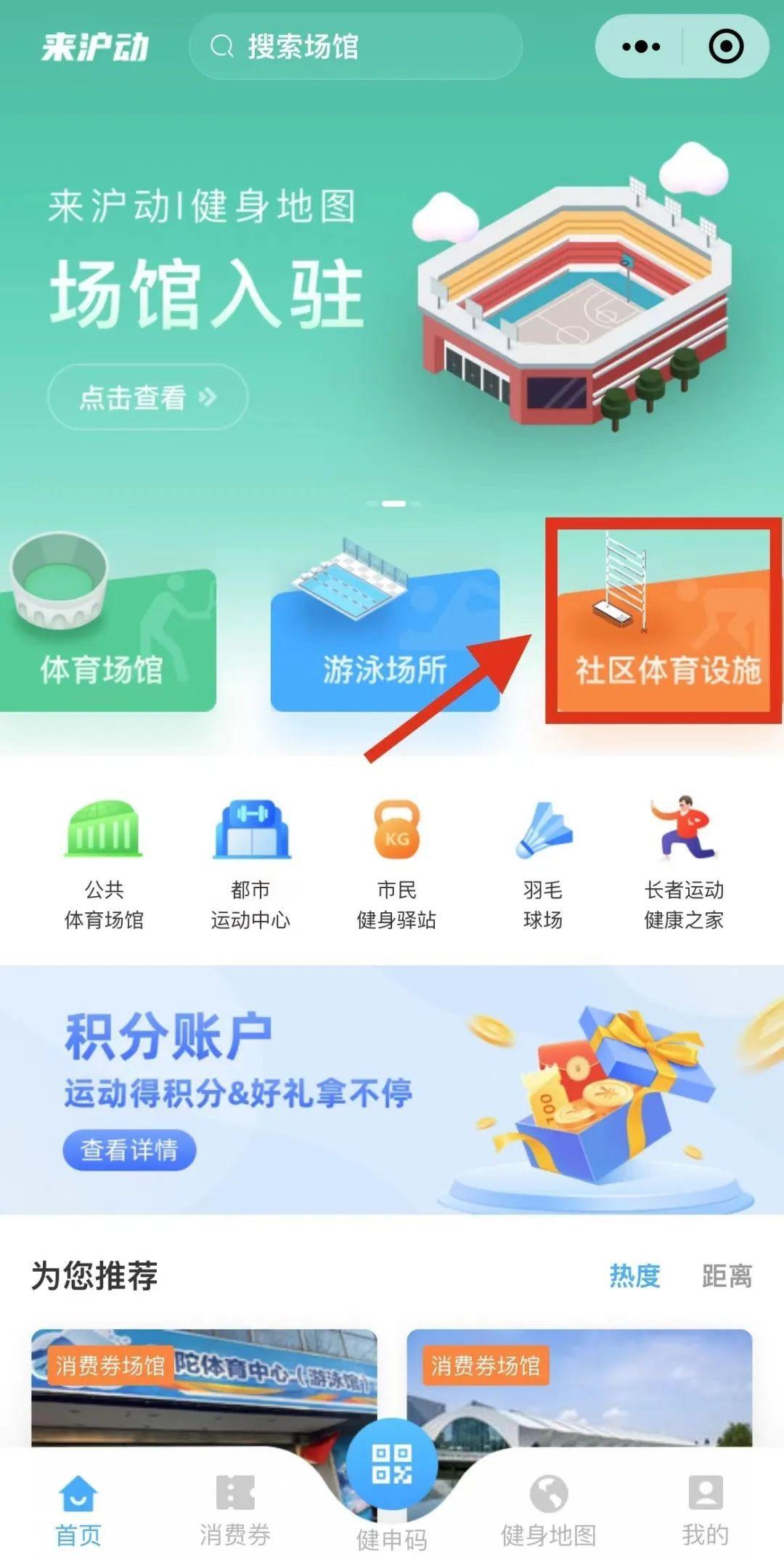The image size is (784, 1560).
Task: Tap the 点击查看 button on the banner
Action: (148, 397)
